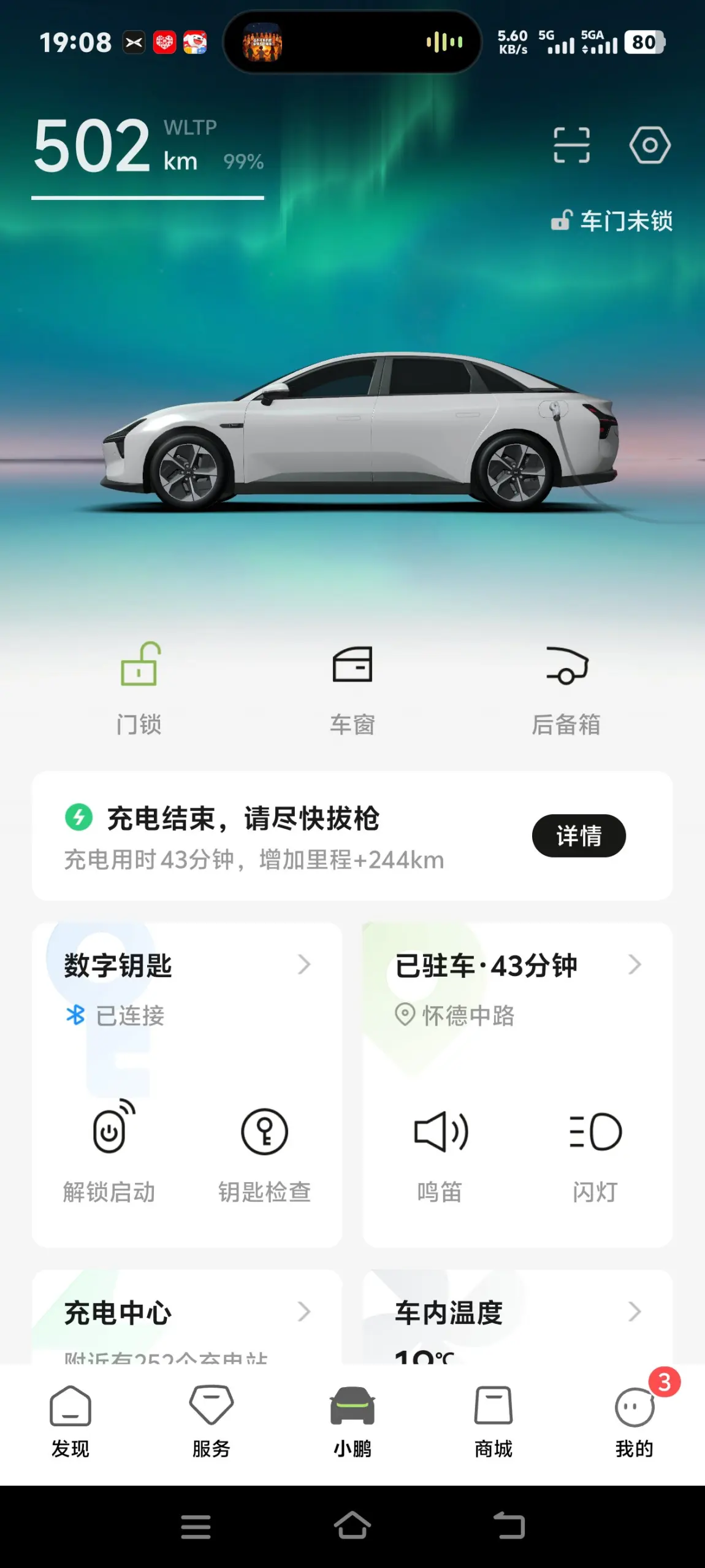This screenshot has height=1568, width=705.
Task: Honk the horn with 鸣笛
Action: tap(440, 1151)
